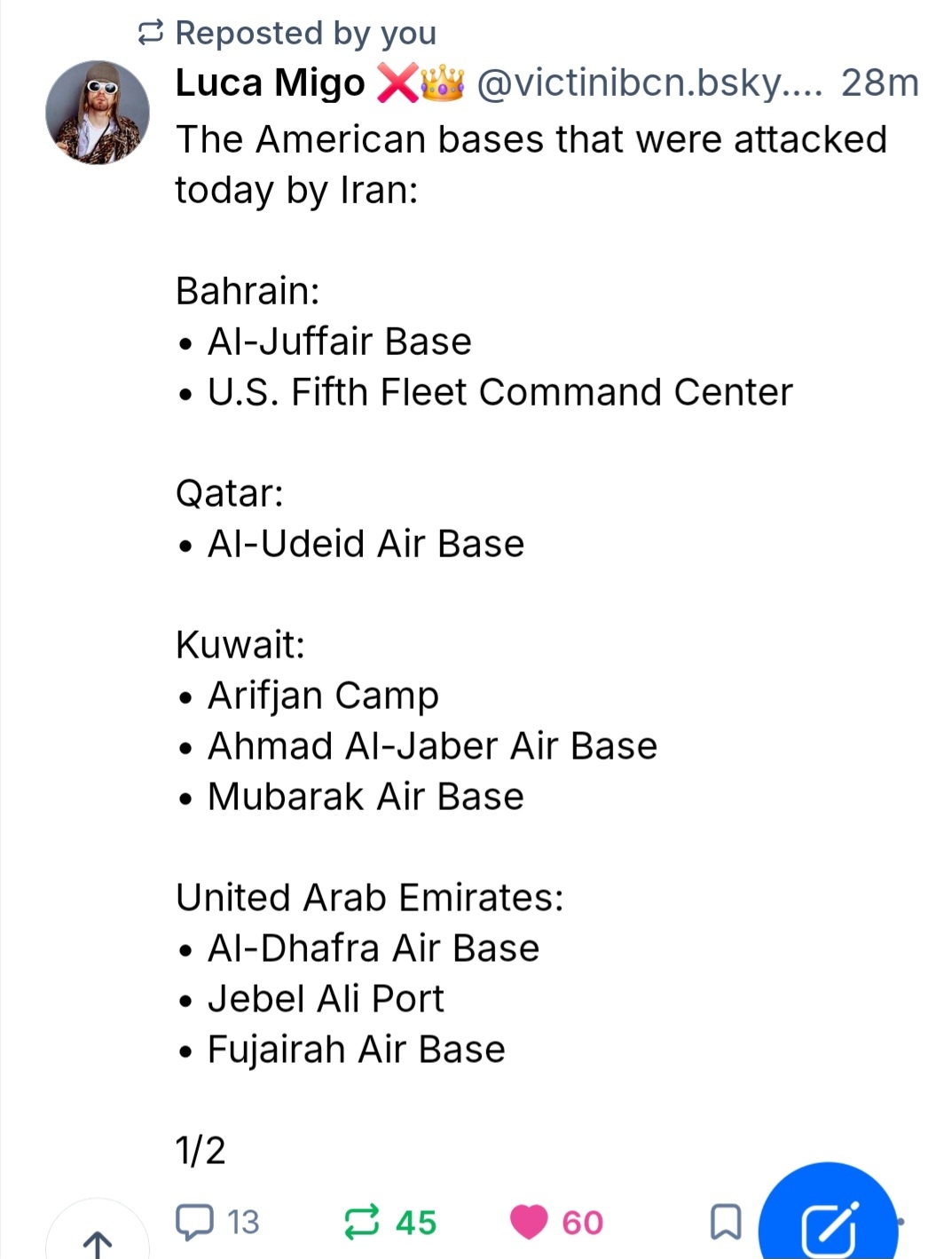Image resolution: width=952 pixels, height=1259 pixels.
Task: Undo the repost of this post
Action: [362, 1222]
